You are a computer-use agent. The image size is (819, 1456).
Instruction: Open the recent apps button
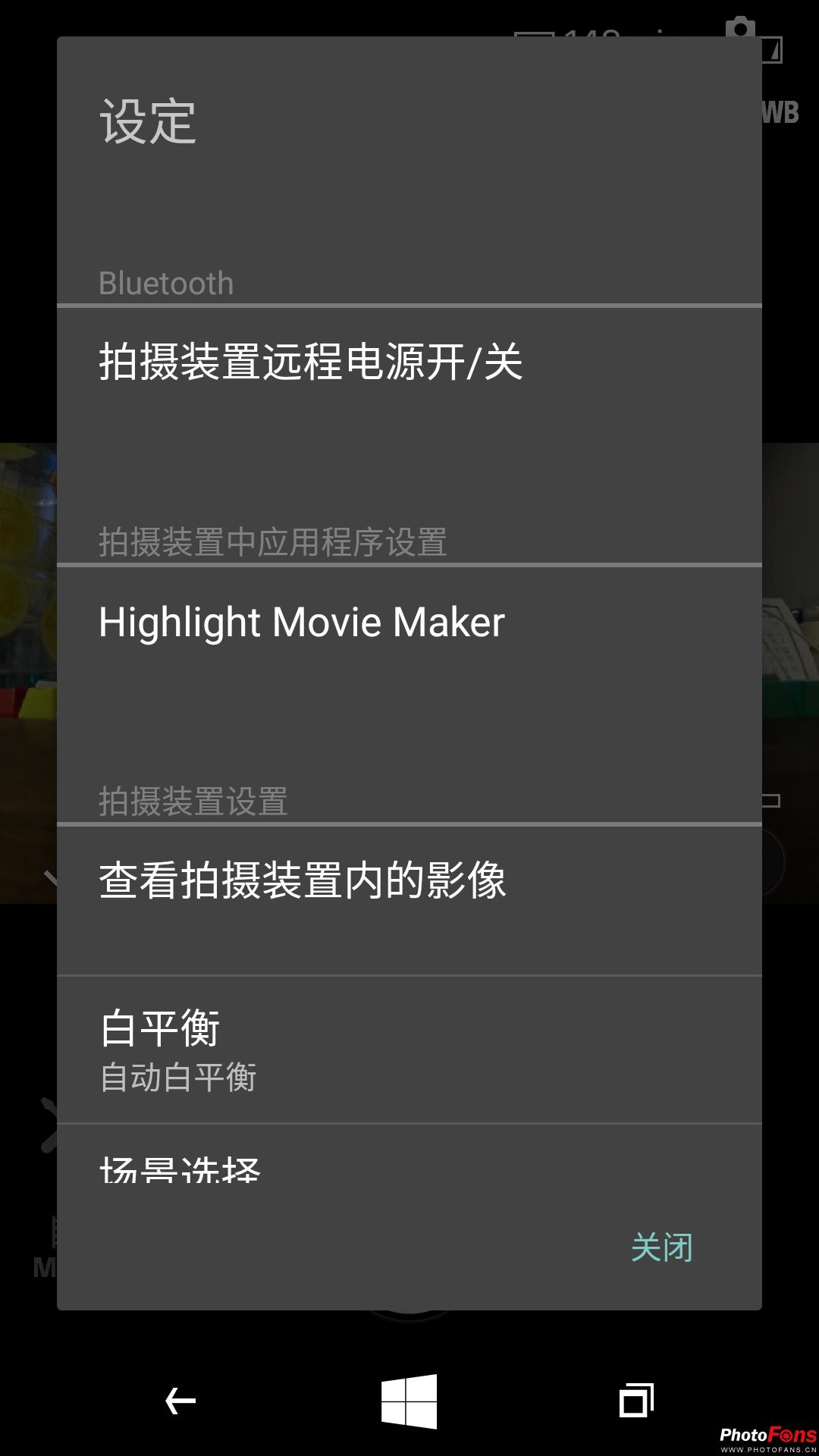tap(636, 1401)
